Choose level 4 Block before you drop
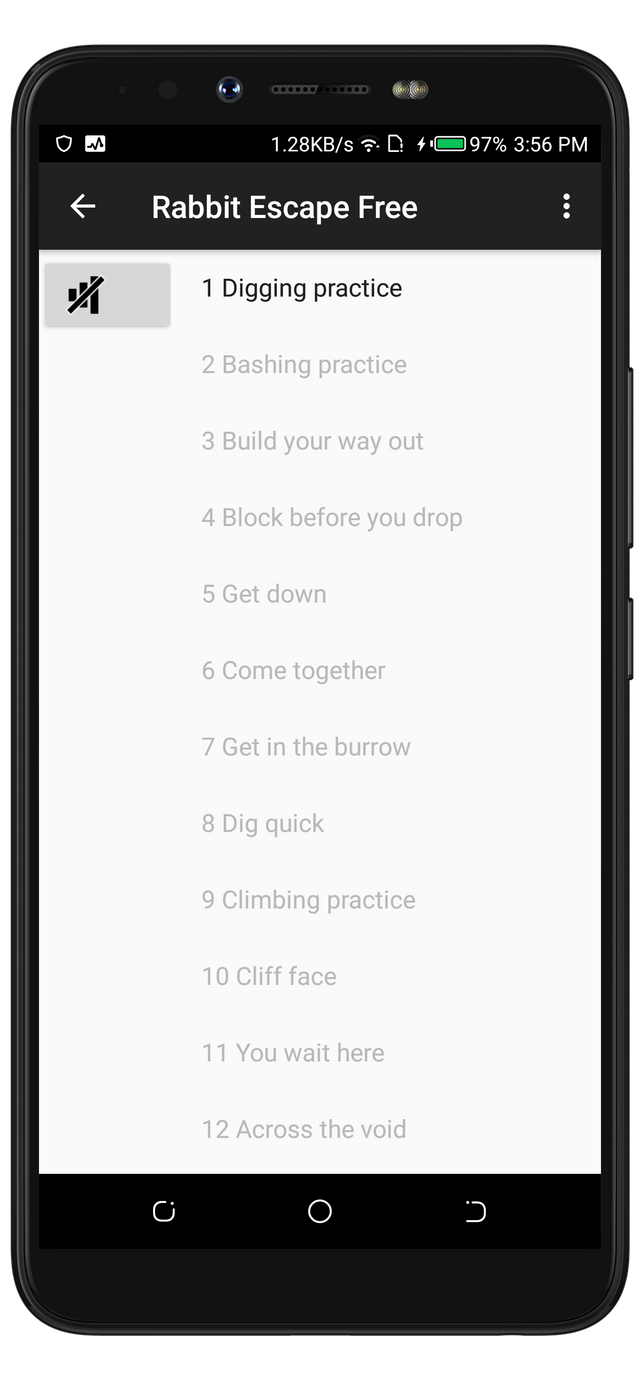The height and width of the screenshot is (1374, 640). click(332, 518)
